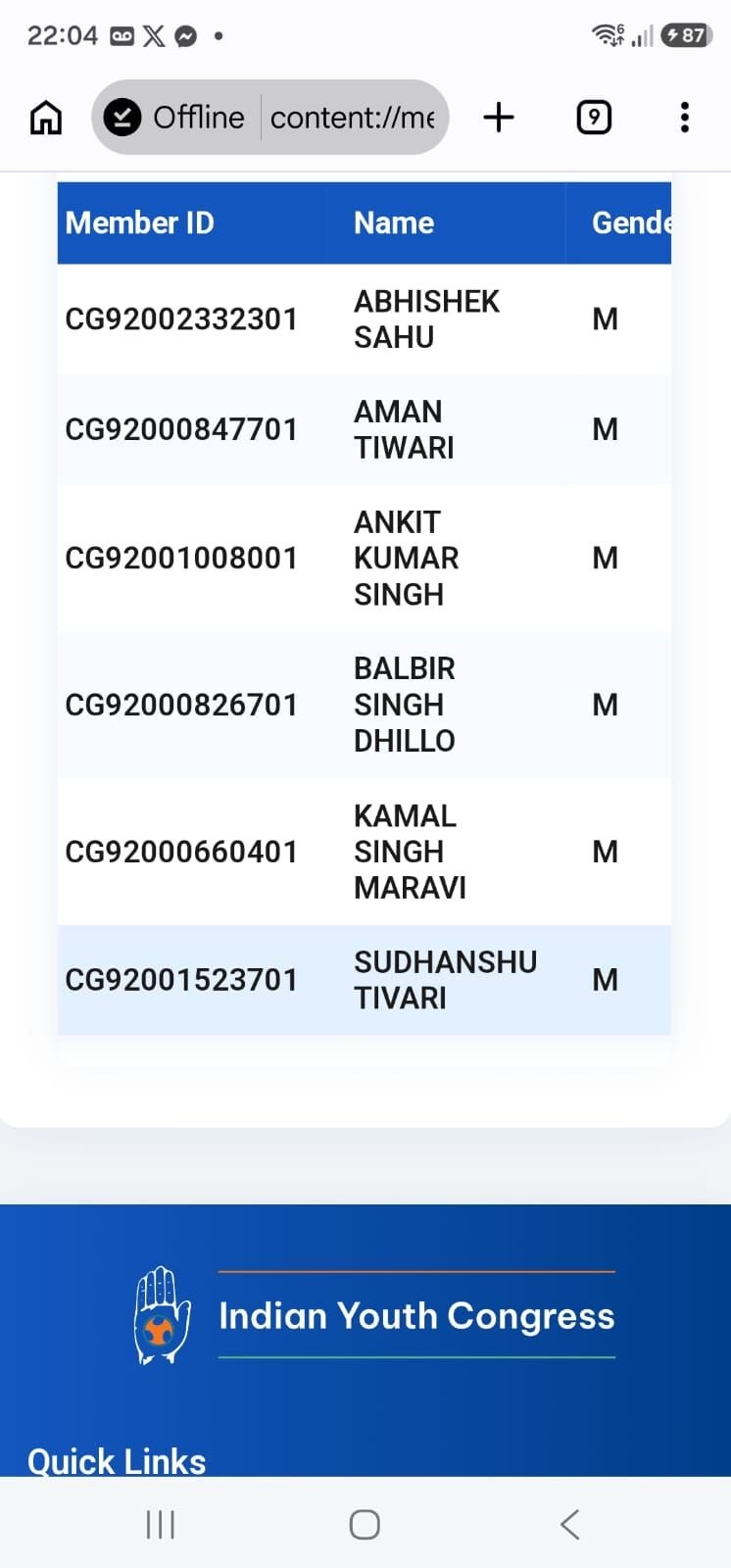
Task: Open the browser overflow menu
Action: point(685,118)
